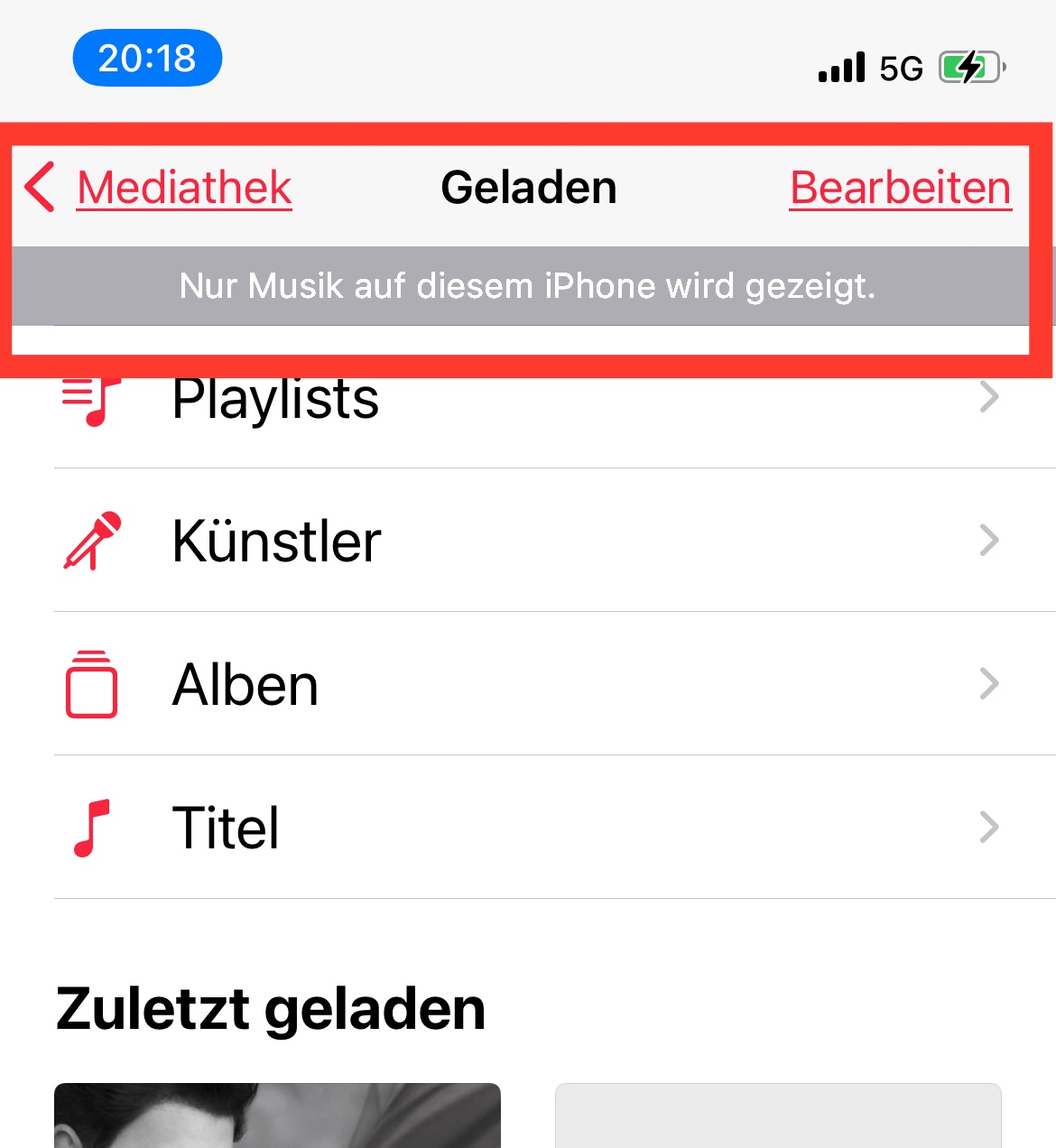Open the grey placeholder album tile

tap(778, 1116)
